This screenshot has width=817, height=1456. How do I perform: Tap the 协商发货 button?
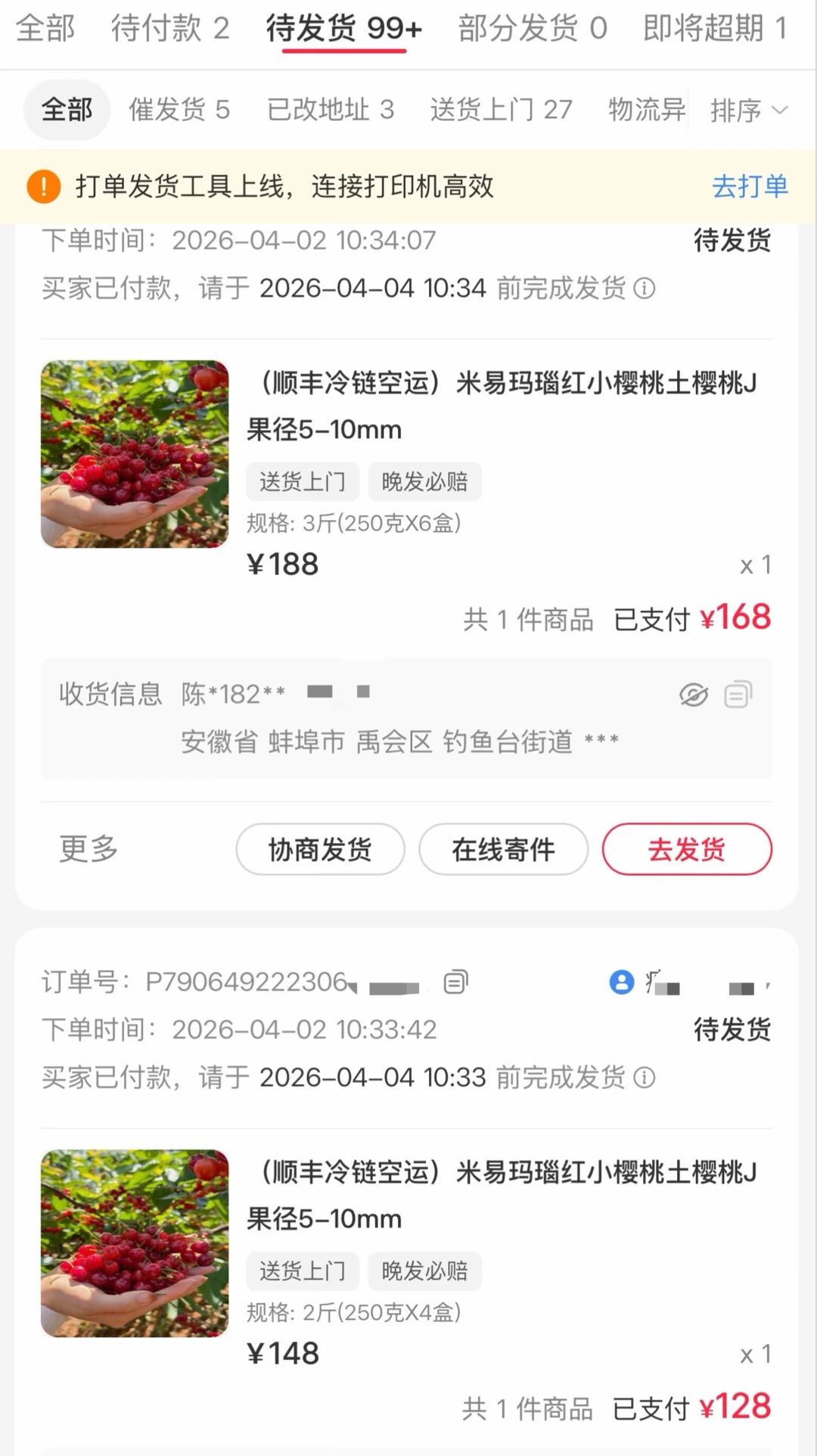319,849
